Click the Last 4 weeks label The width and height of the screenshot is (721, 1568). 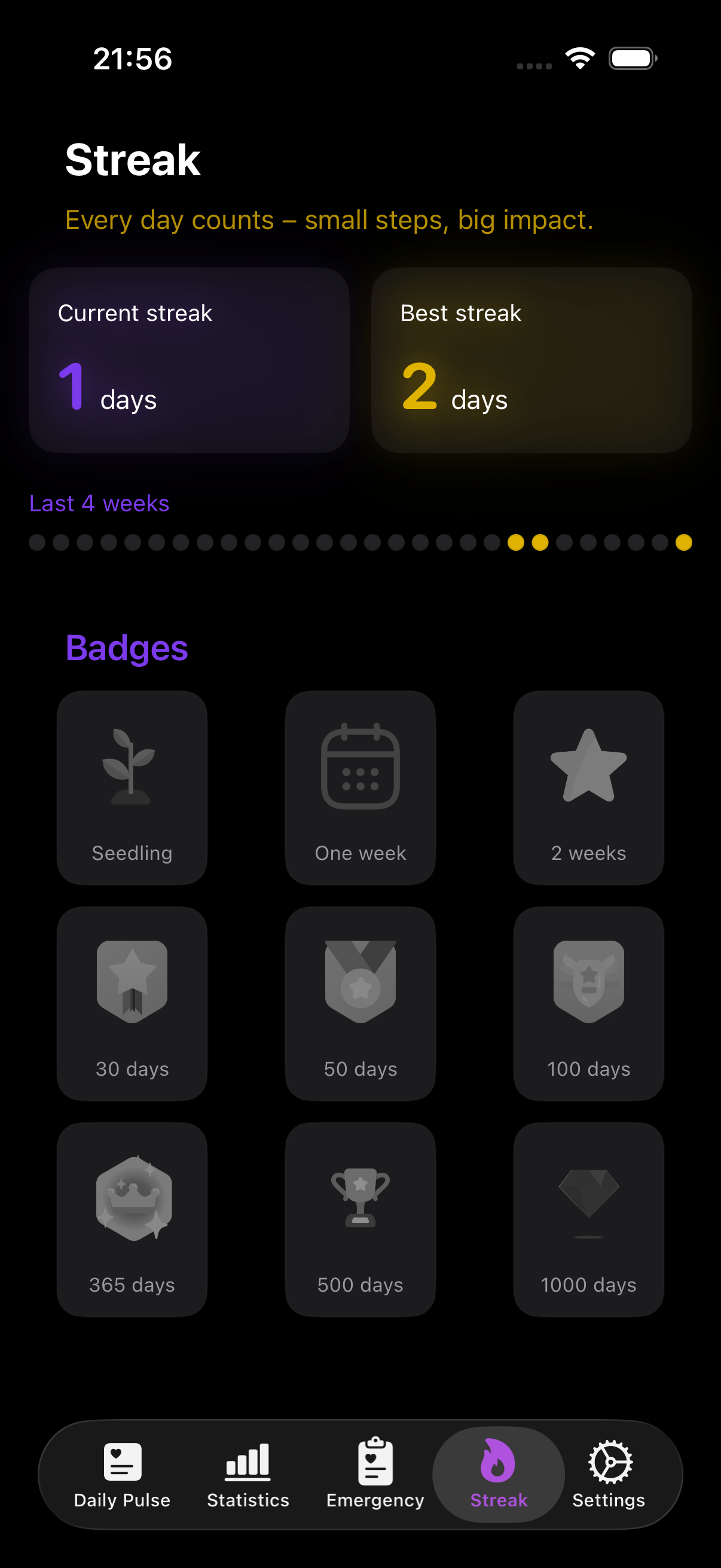[100, 504]
